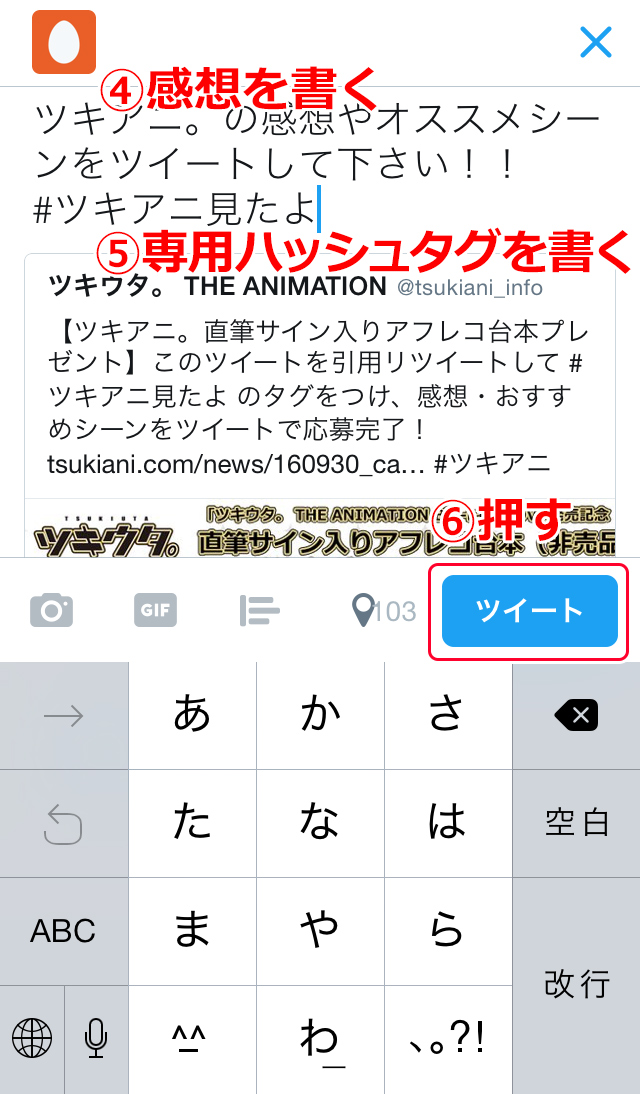Tap the ツイート button to post
The height and width of the screenshot is (1094, 640).
pyautogui.click(x=529, y=611)
